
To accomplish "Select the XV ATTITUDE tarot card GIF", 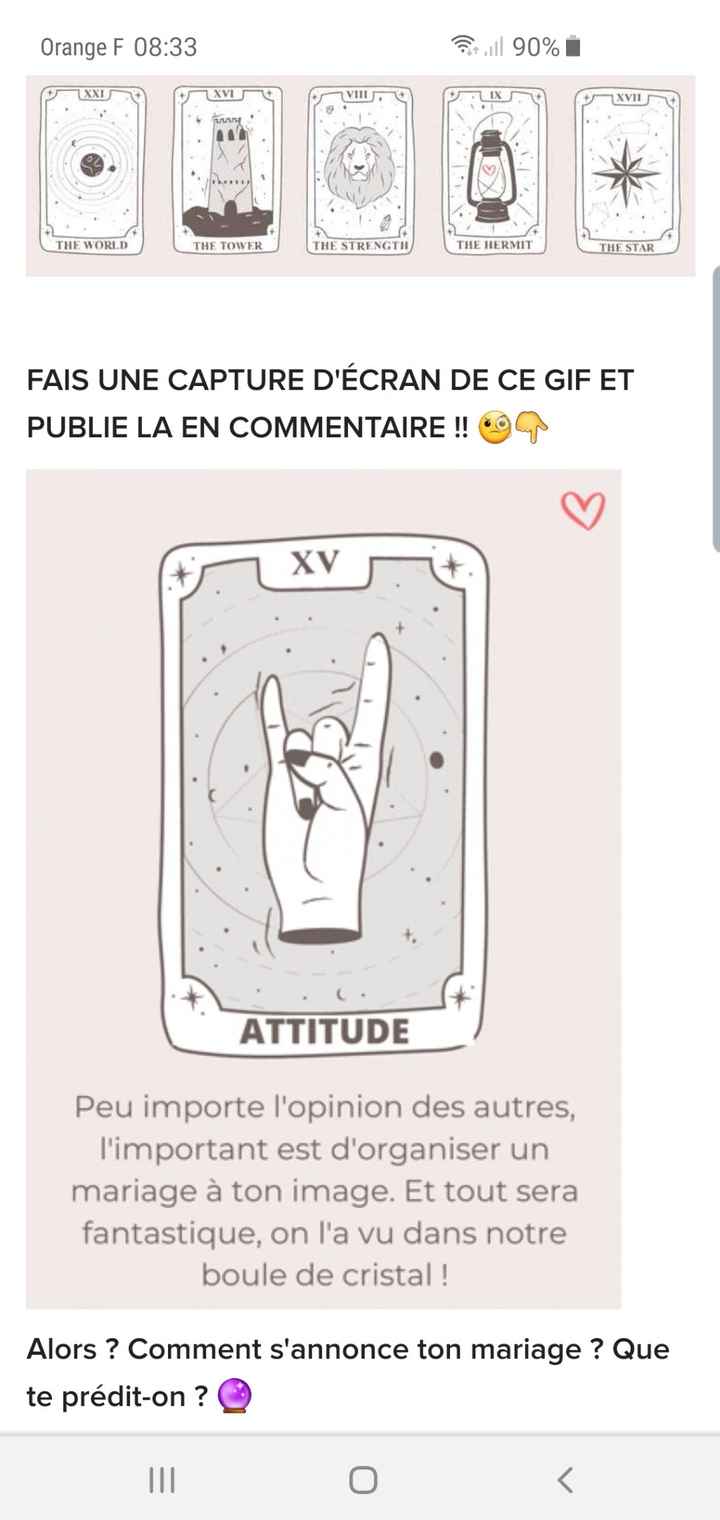I will tap(322, 790).
